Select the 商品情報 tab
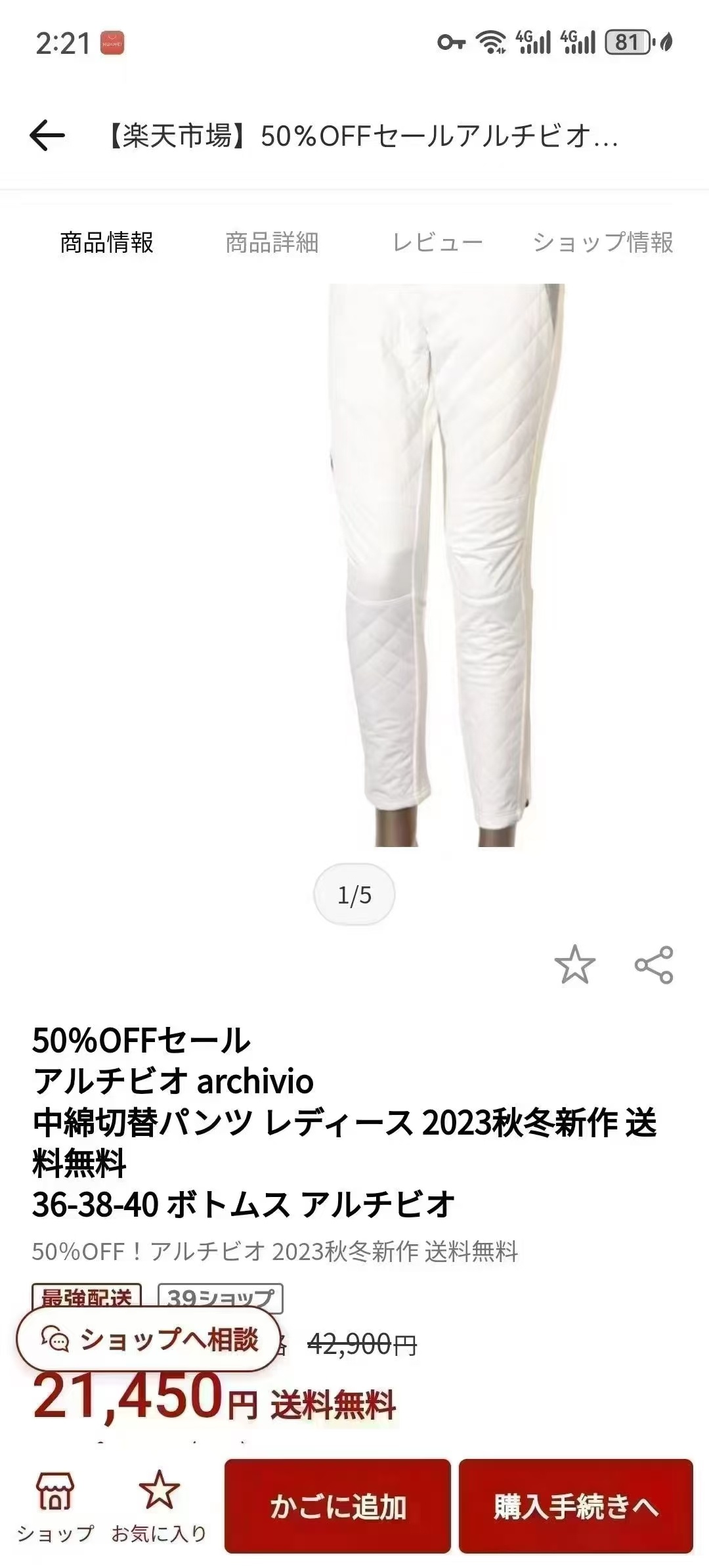 [106, 242]
